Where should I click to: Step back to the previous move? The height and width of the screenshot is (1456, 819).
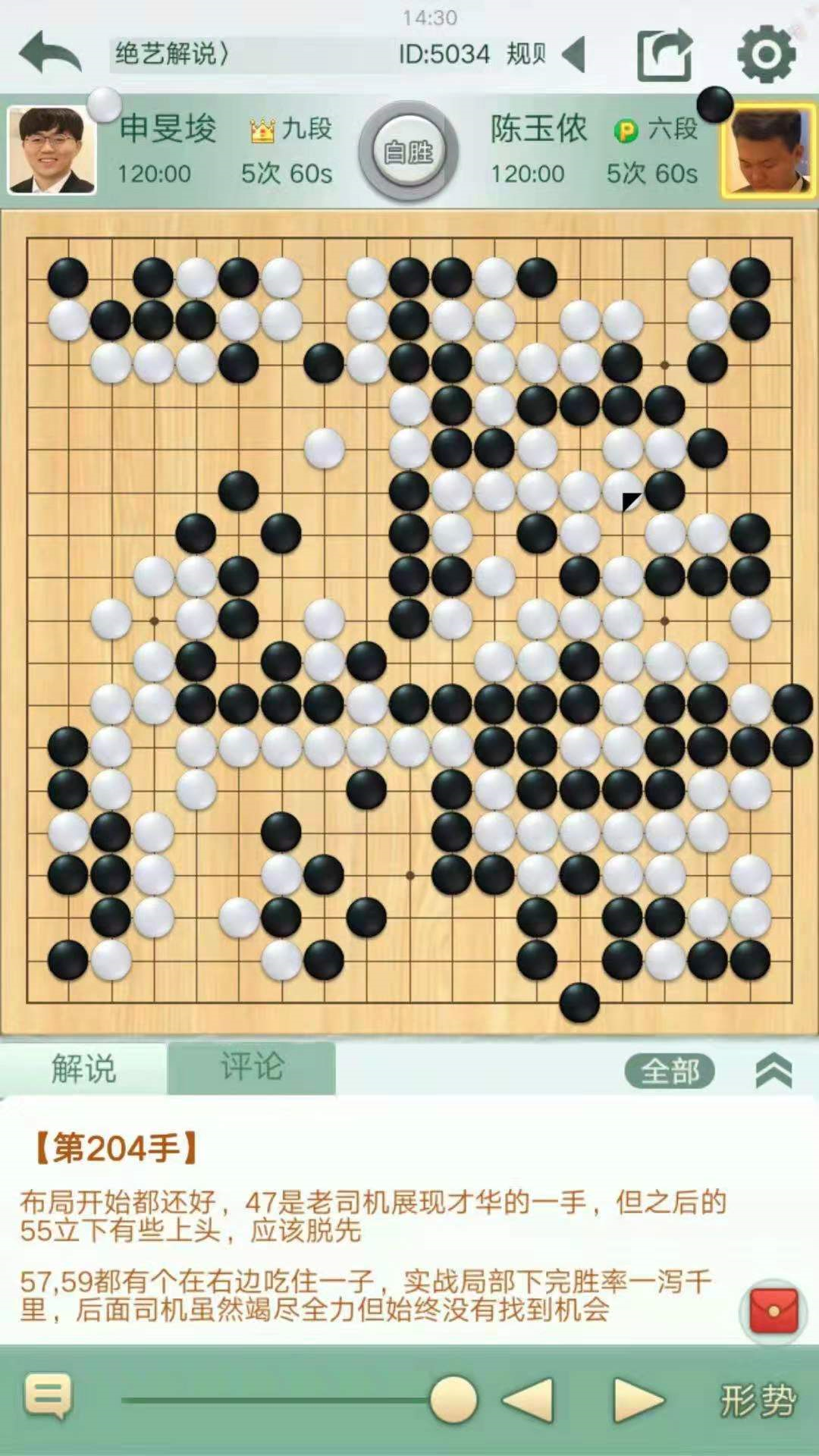(529, 1400)
